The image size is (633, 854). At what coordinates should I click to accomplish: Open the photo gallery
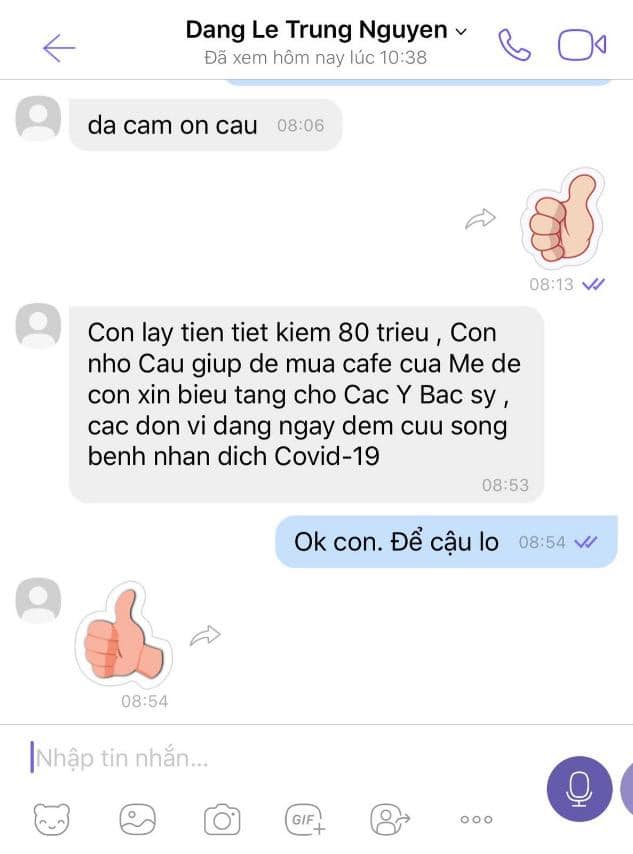click(137, 820)
